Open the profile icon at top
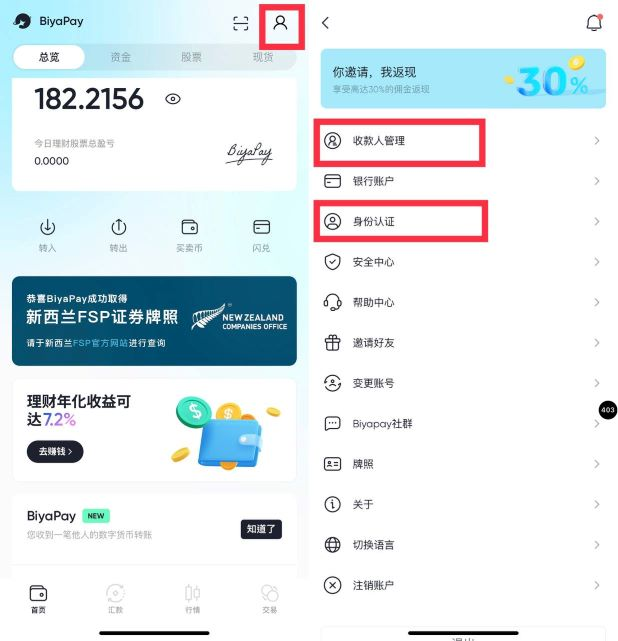Viewport: 618px width, 641px height. 280,23
